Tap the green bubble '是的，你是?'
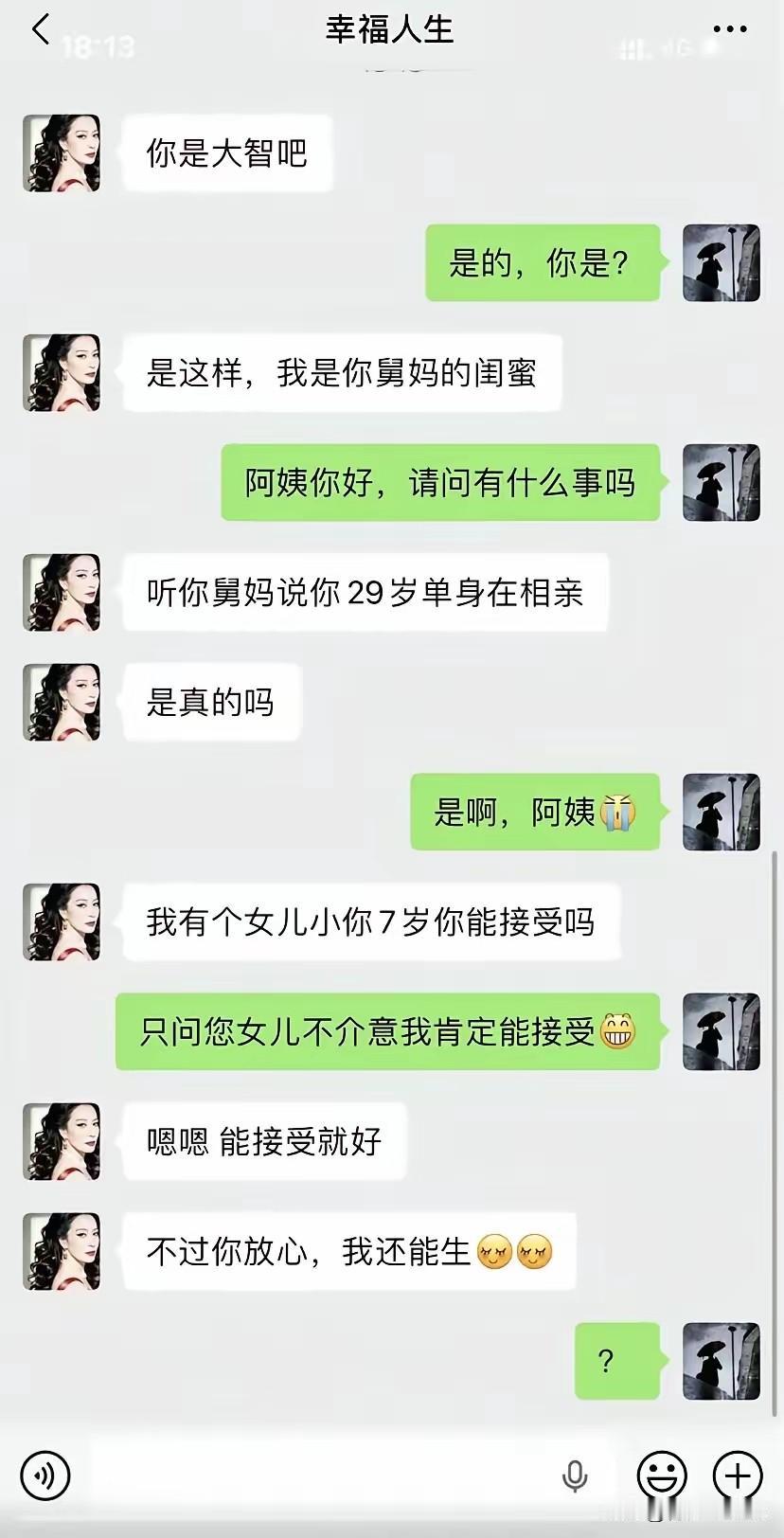This screenshot has width=784, height=1538. click(x=543, y=263)
